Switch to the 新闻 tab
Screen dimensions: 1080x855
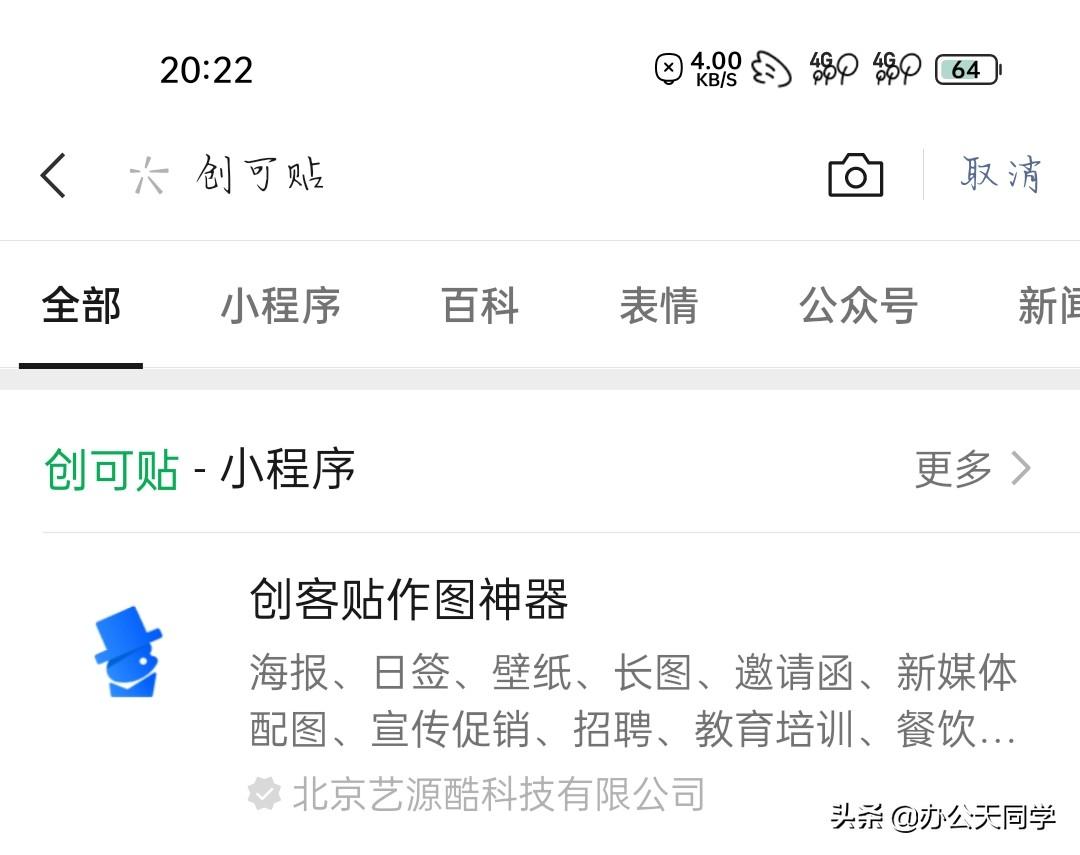coord(1048,305)
